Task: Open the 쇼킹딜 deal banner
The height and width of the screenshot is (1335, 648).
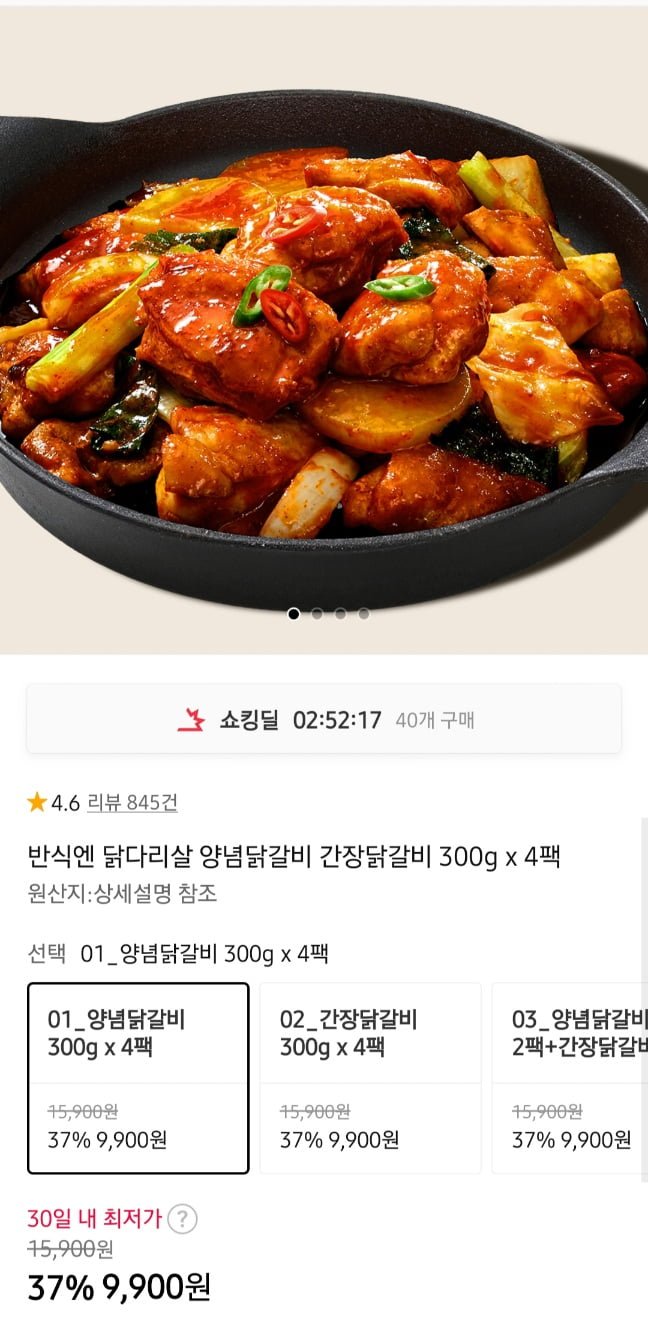Action: [324, 719]
